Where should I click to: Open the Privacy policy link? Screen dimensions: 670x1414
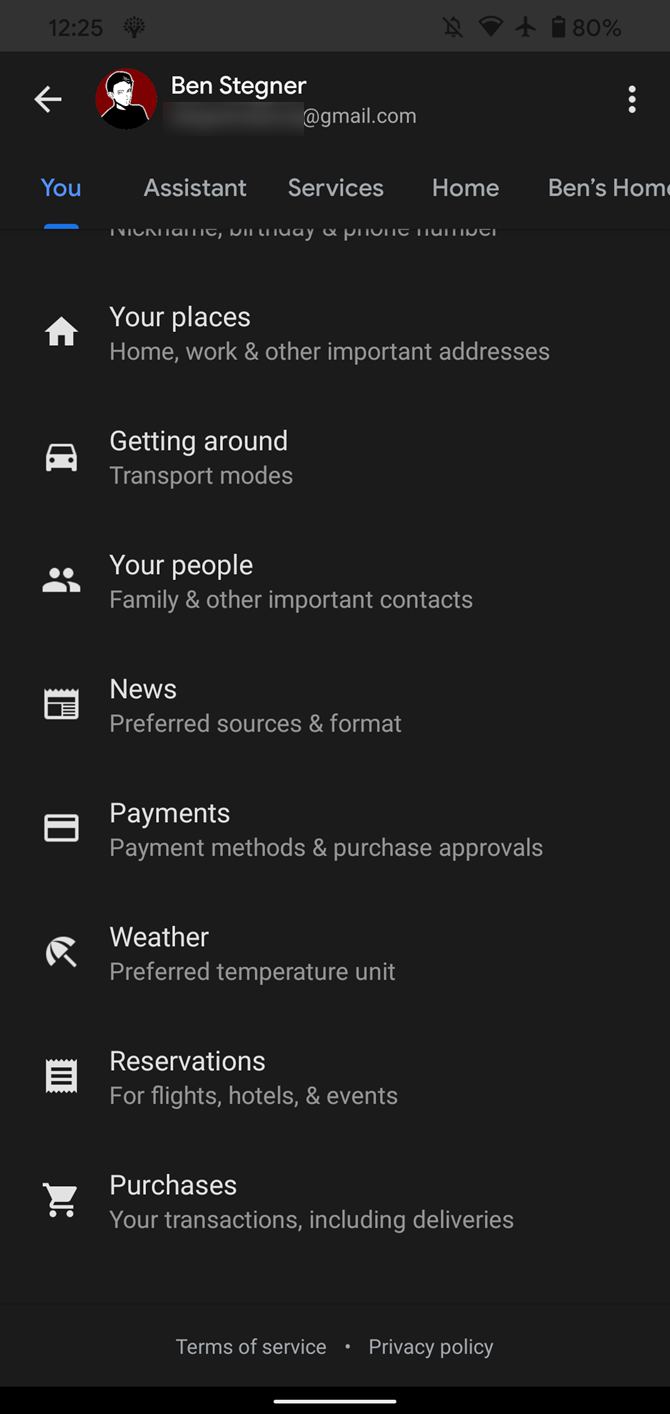point(431,1347)
